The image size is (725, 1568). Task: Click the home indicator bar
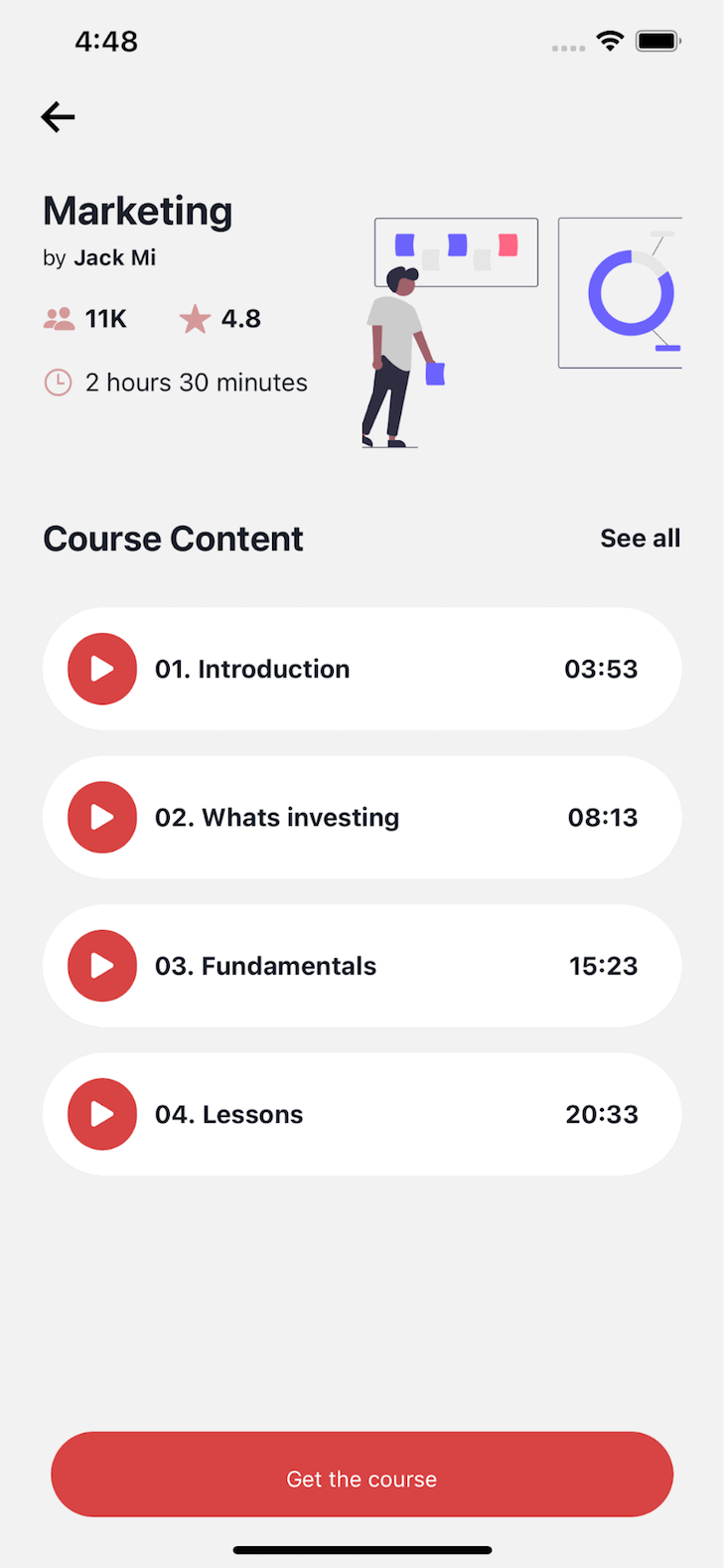[x=362, y=1549]
